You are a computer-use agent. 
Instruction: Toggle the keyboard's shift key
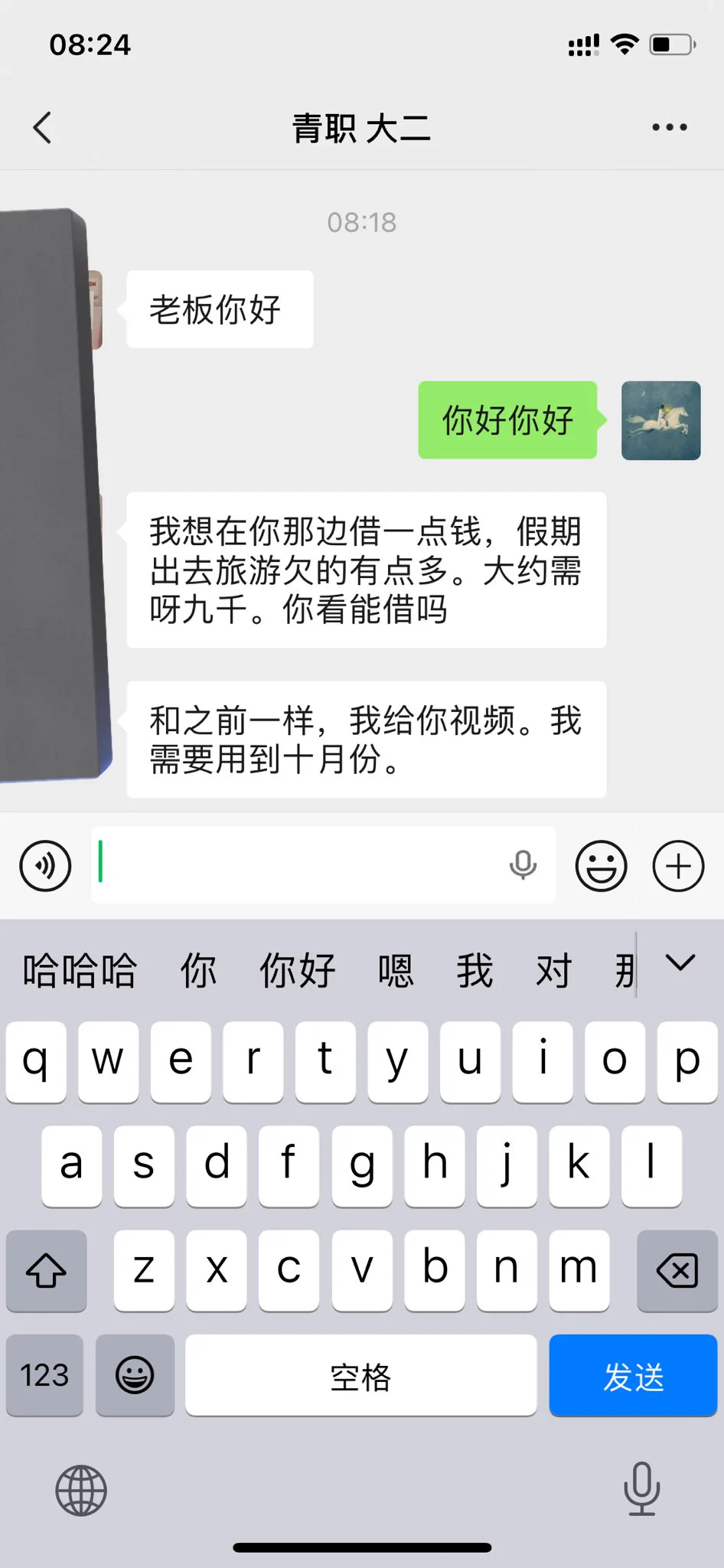click(46, 1271)
